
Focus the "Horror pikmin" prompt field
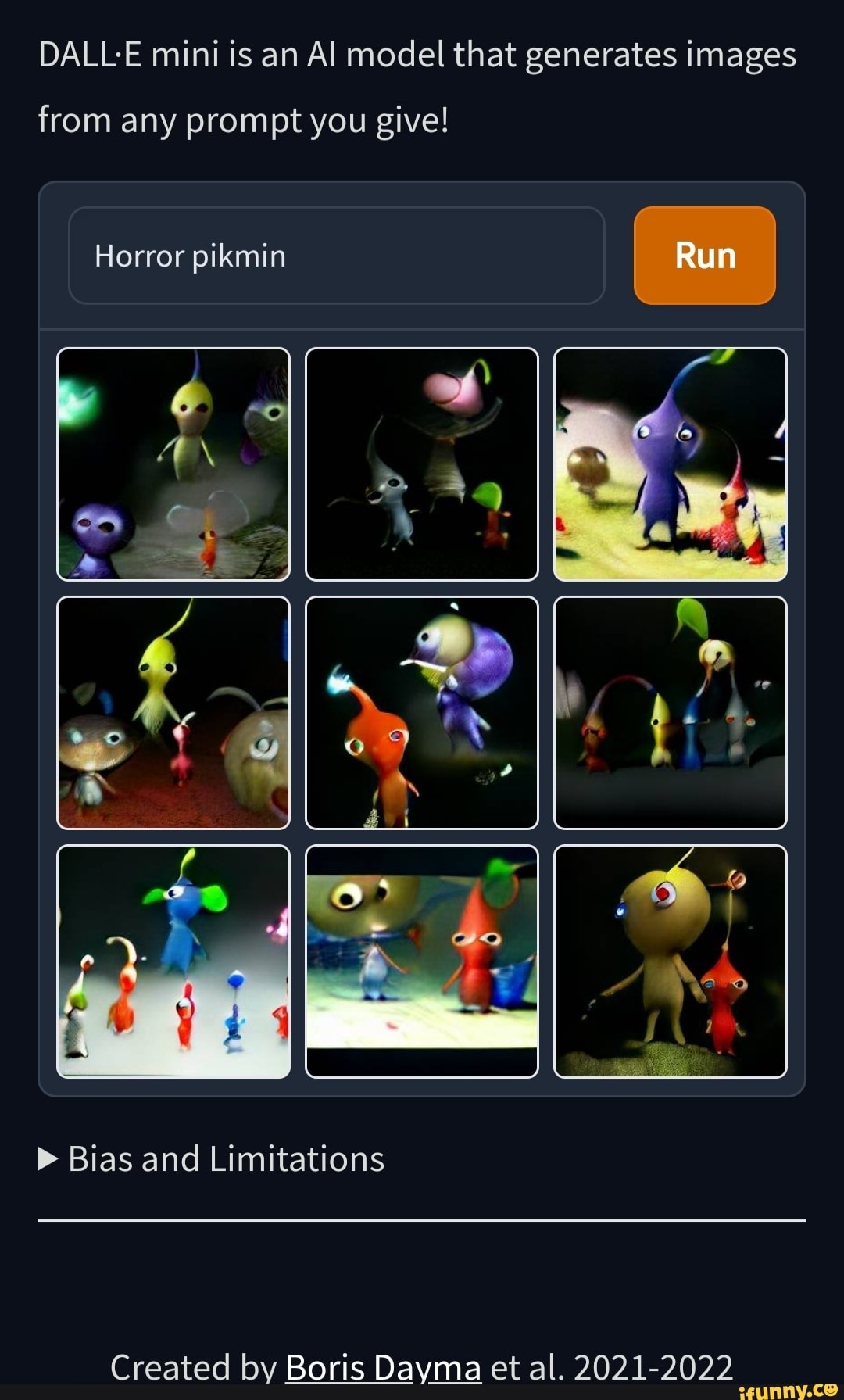pyautogui.click(x=336, y=256)
